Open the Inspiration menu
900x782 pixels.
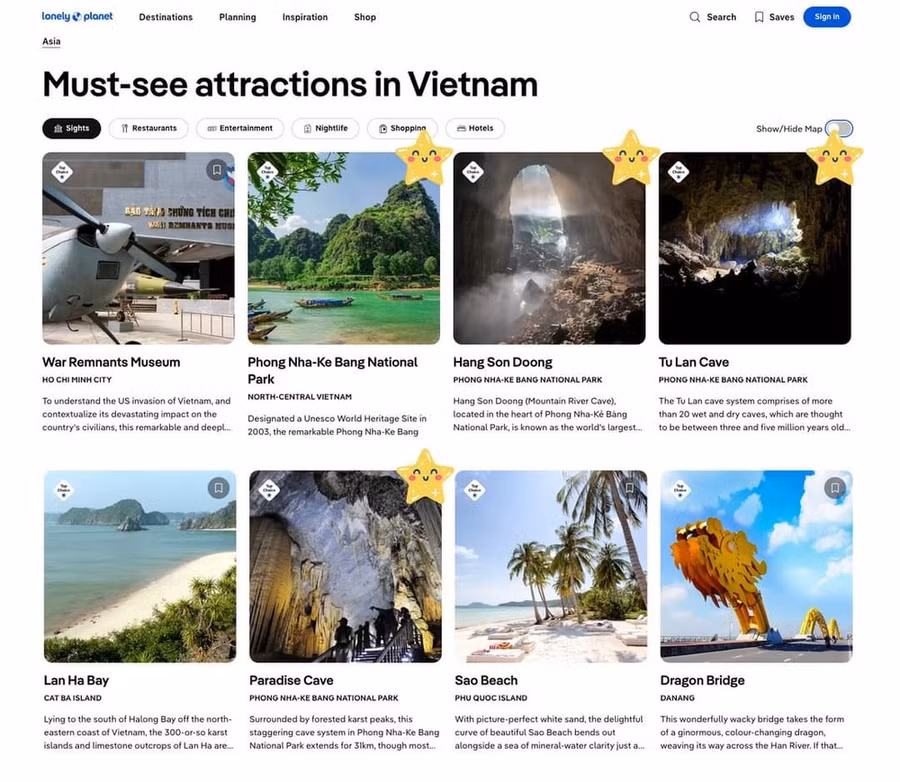(305, 17)
